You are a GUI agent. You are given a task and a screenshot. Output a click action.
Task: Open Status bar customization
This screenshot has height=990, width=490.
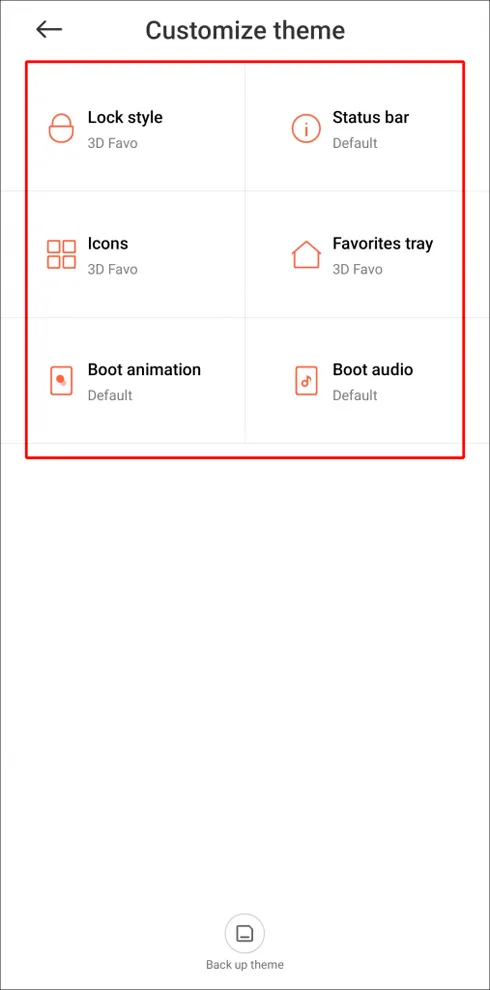(368, 128)
